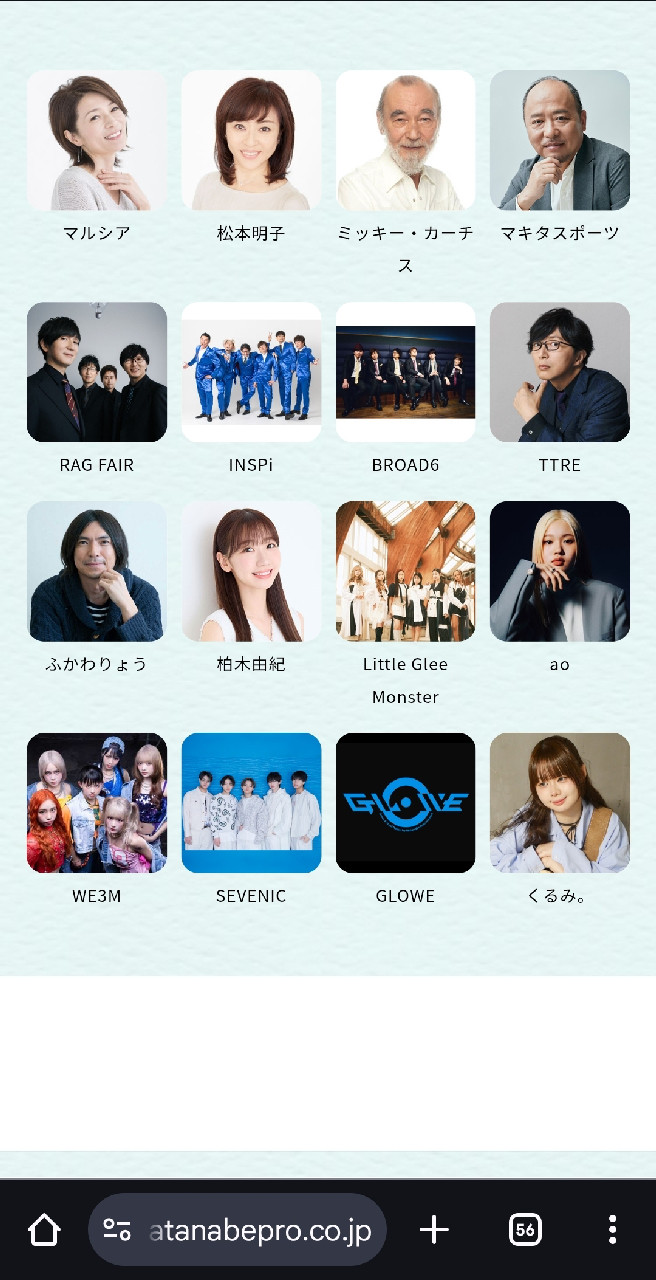Open 柏木由紀's artist page

pyautogui.click(x=251, y=571)
